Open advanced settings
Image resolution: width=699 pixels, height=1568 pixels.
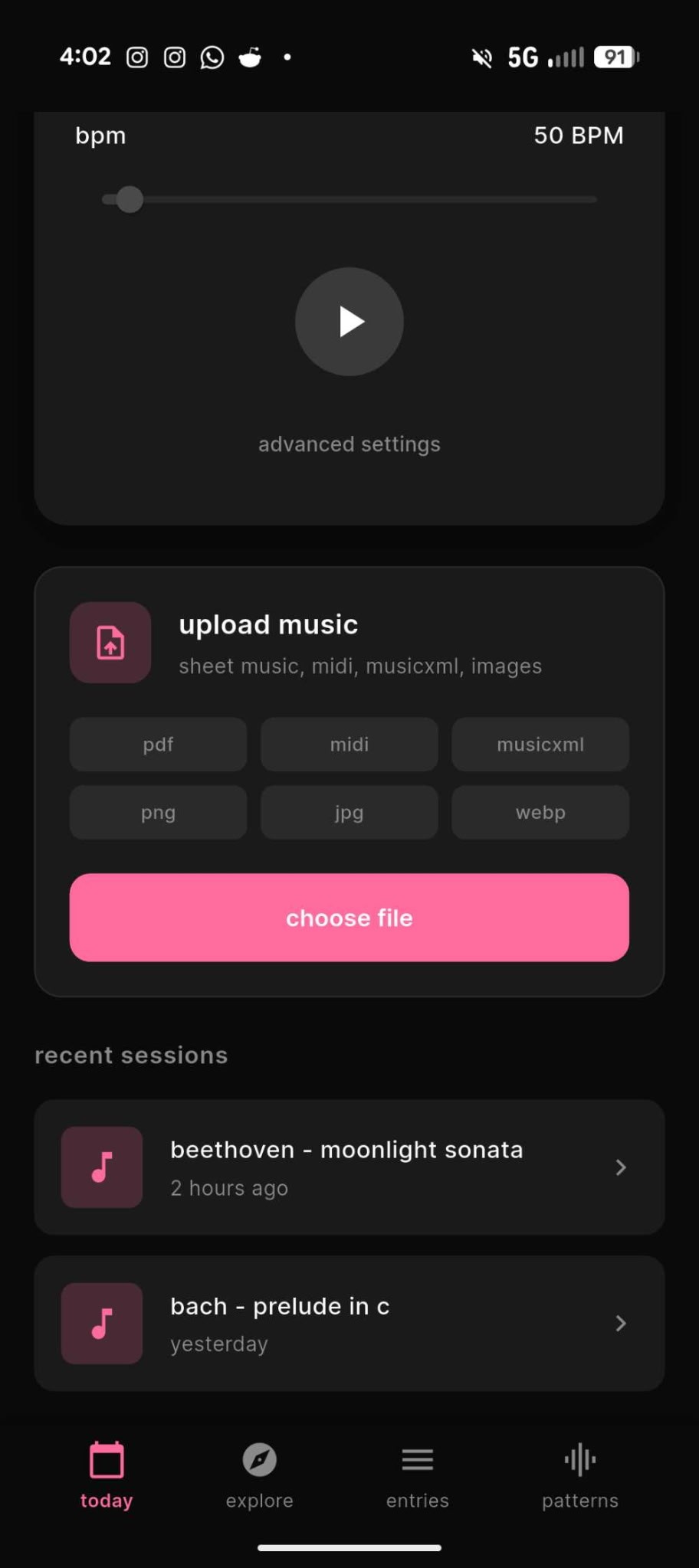(349, 444)
